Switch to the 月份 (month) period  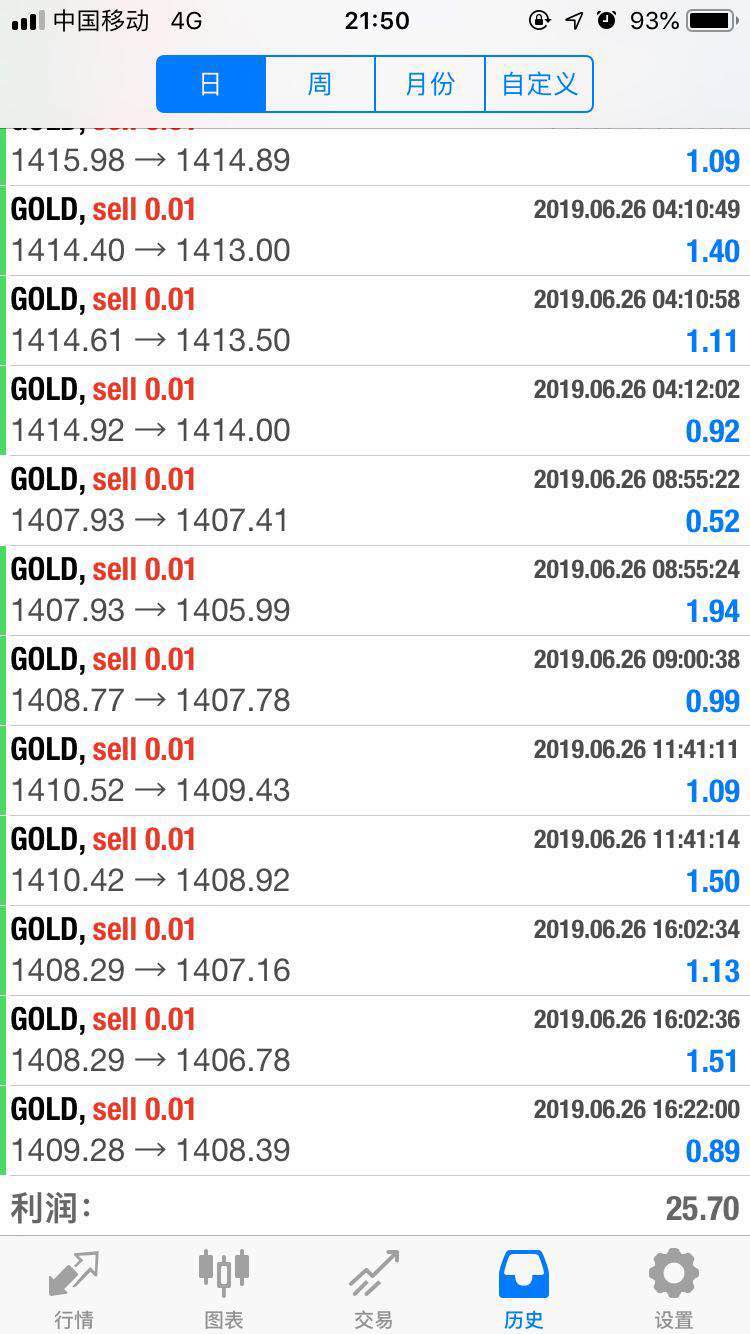tap(430, 84)
